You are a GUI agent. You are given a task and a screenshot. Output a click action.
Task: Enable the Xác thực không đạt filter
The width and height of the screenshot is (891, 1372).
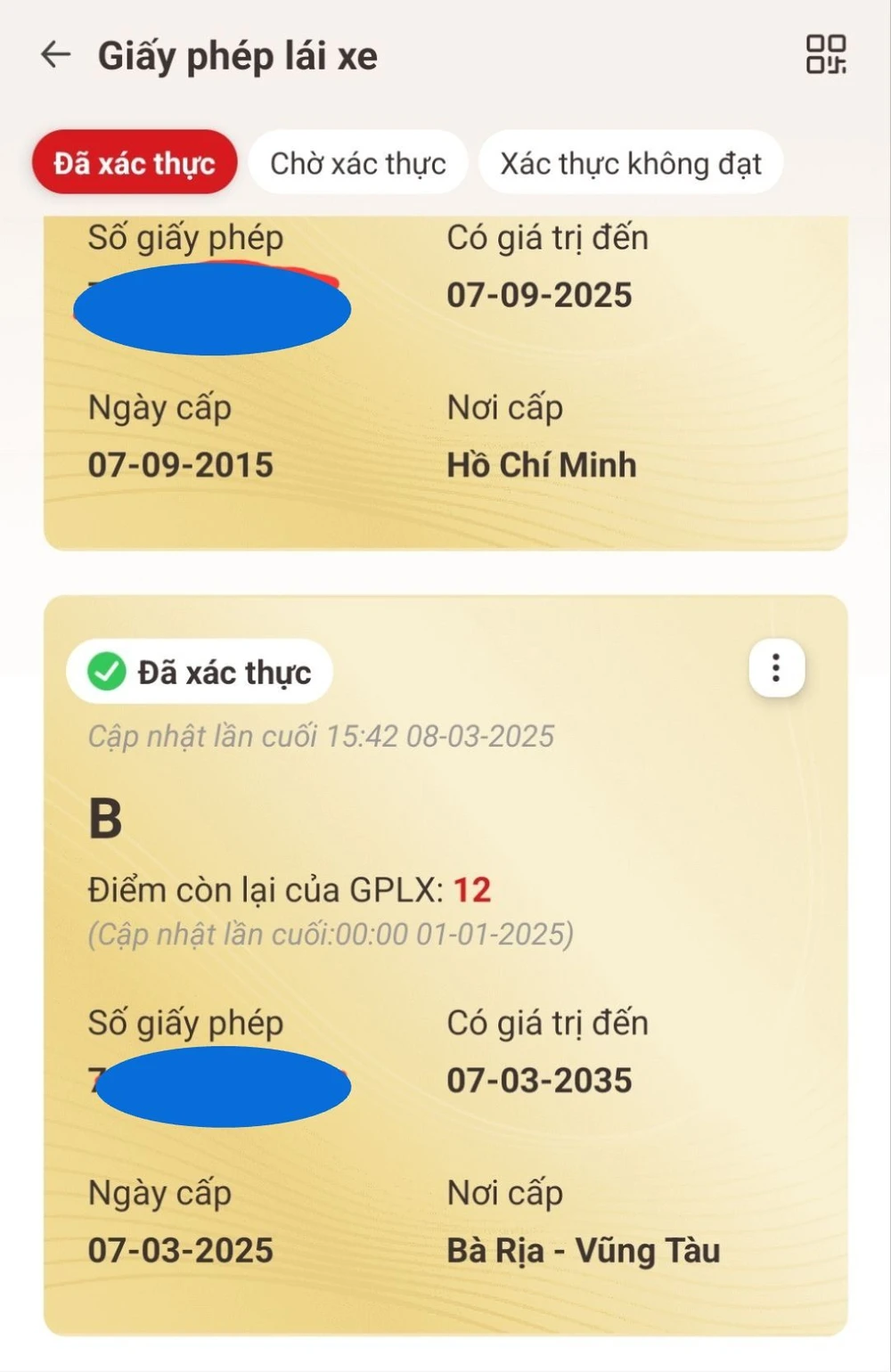coord(630,161)
